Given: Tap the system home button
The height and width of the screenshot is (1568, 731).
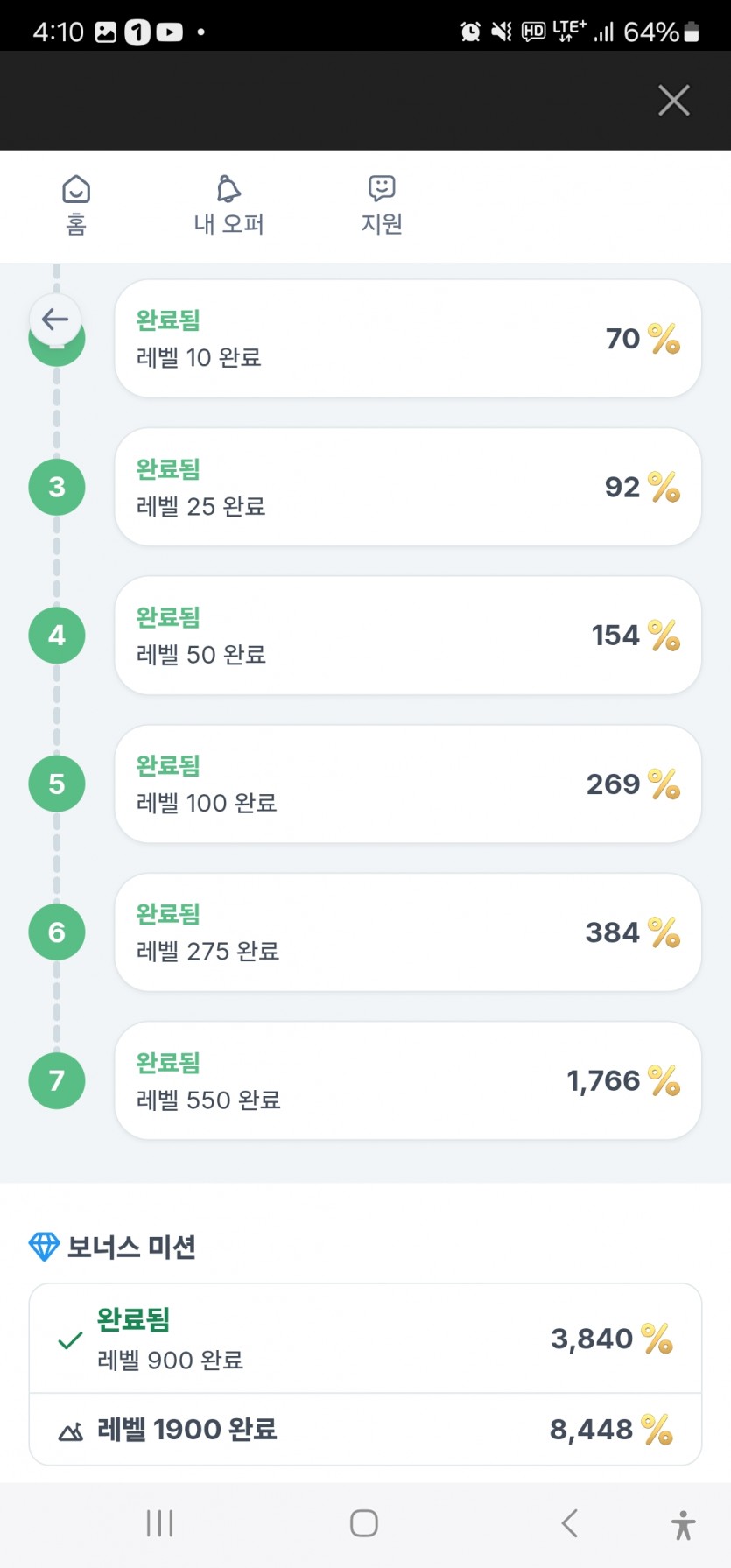Looking at the screenshot, I should tap(364, 1523).
